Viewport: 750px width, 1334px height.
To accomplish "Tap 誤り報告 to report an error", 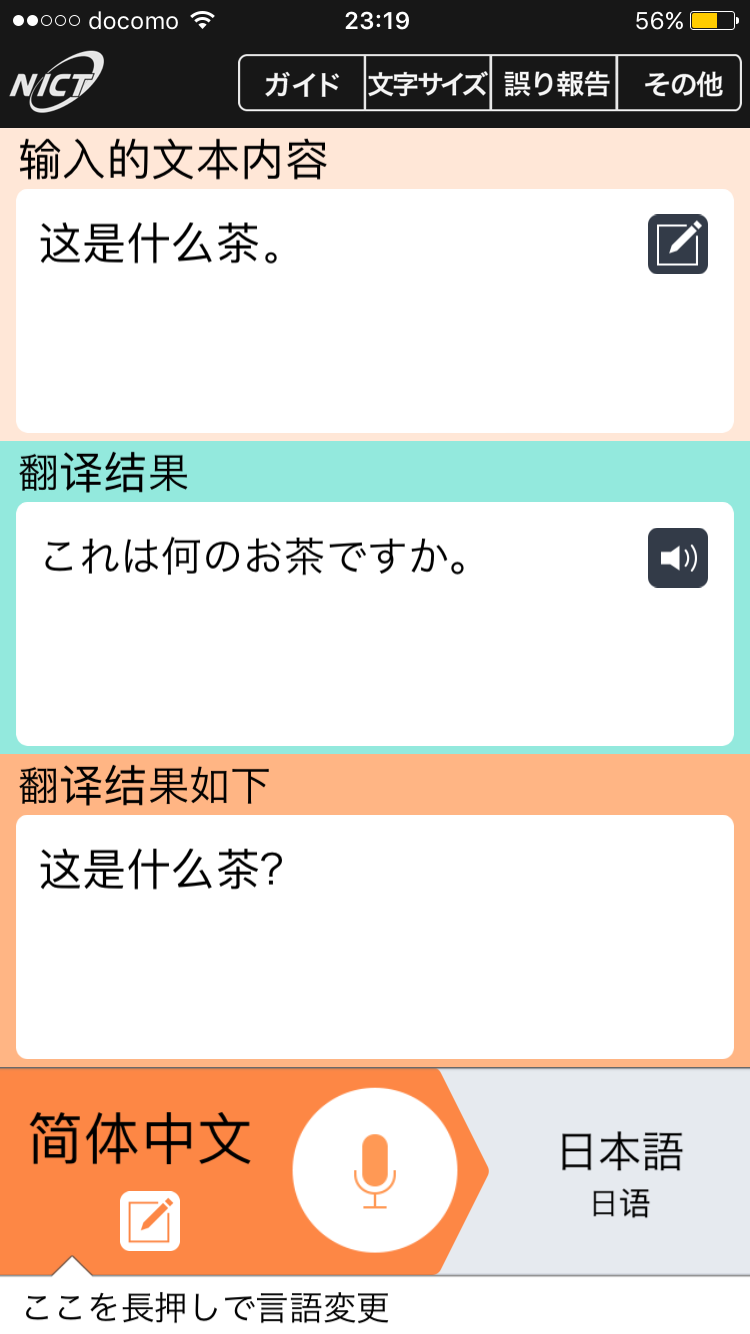I will tap(554, 84).
